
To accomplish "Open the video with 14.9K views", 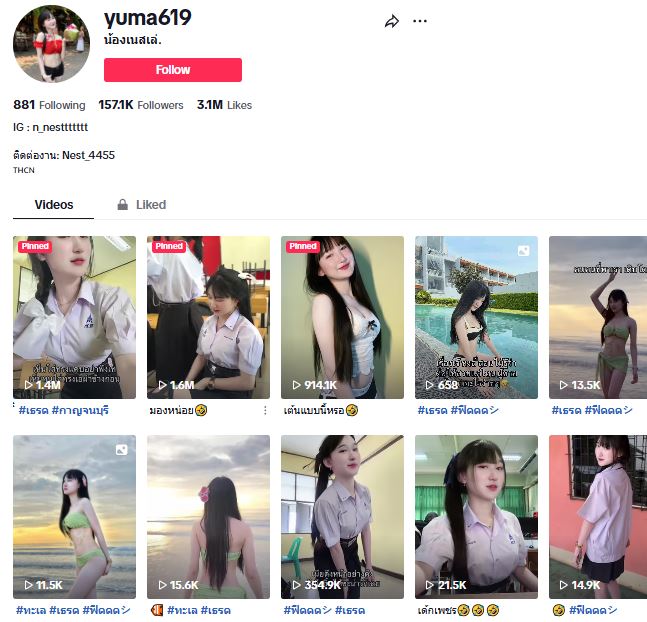I will [598, 516].
